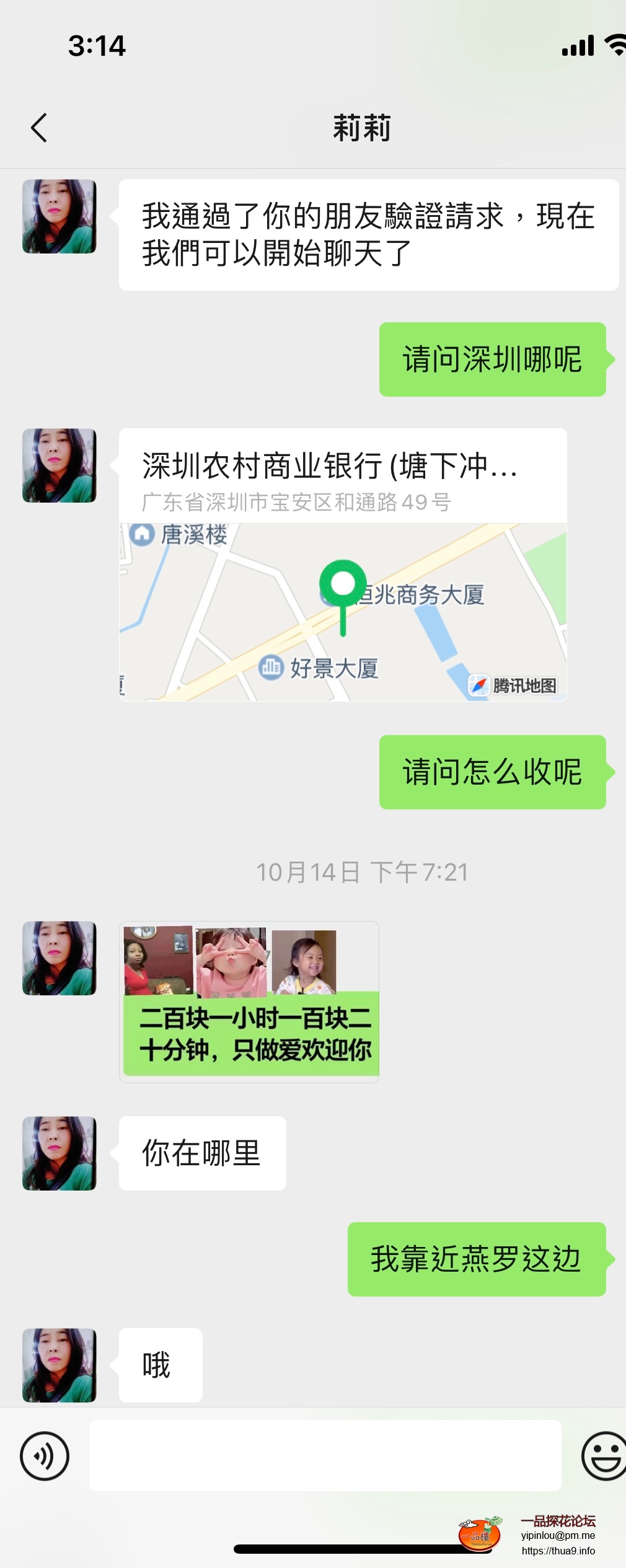Open 莉莉's avatar beside the 哦 message
Screen dimensions: 626x1568
[60, 1365]
